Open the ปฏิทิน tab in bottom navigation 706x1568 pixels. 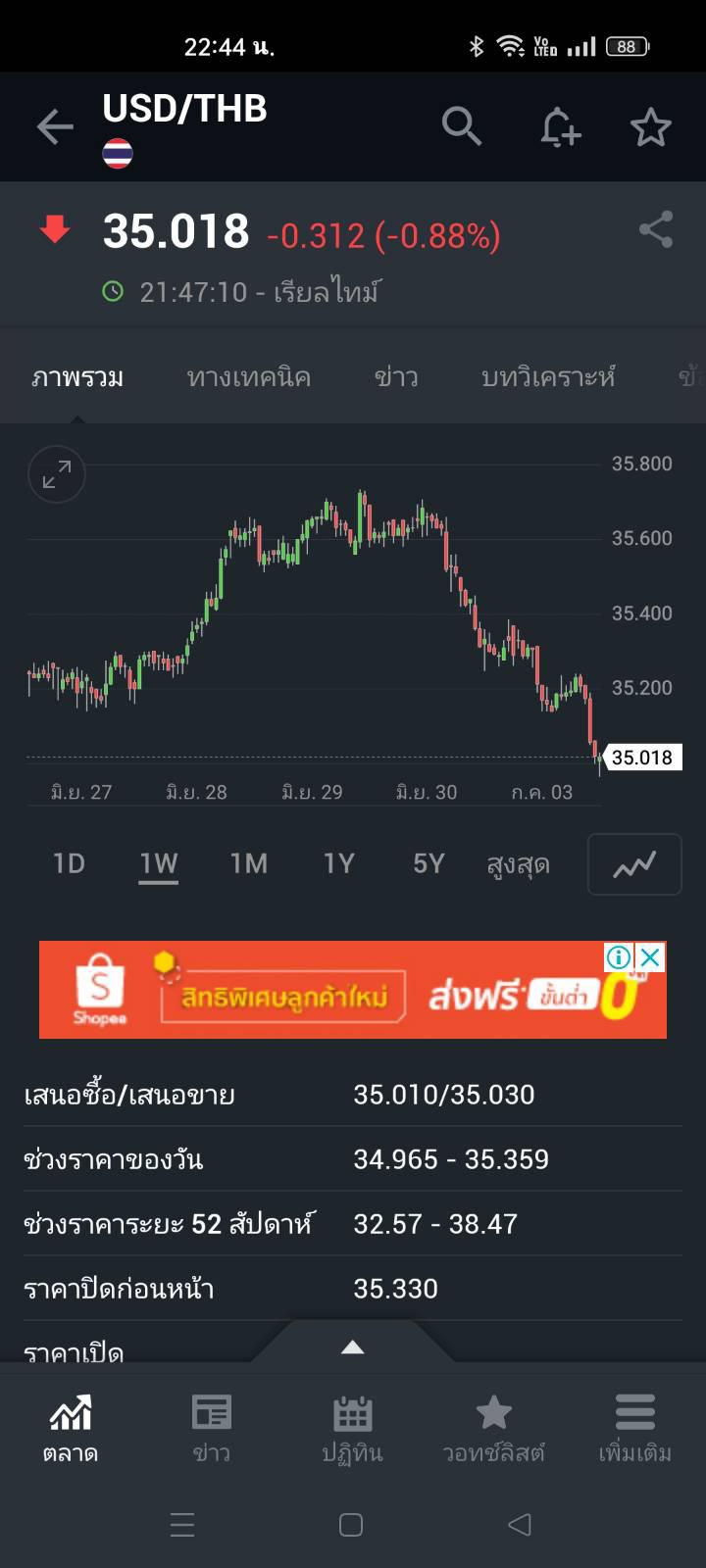[x=352, y=1429]
